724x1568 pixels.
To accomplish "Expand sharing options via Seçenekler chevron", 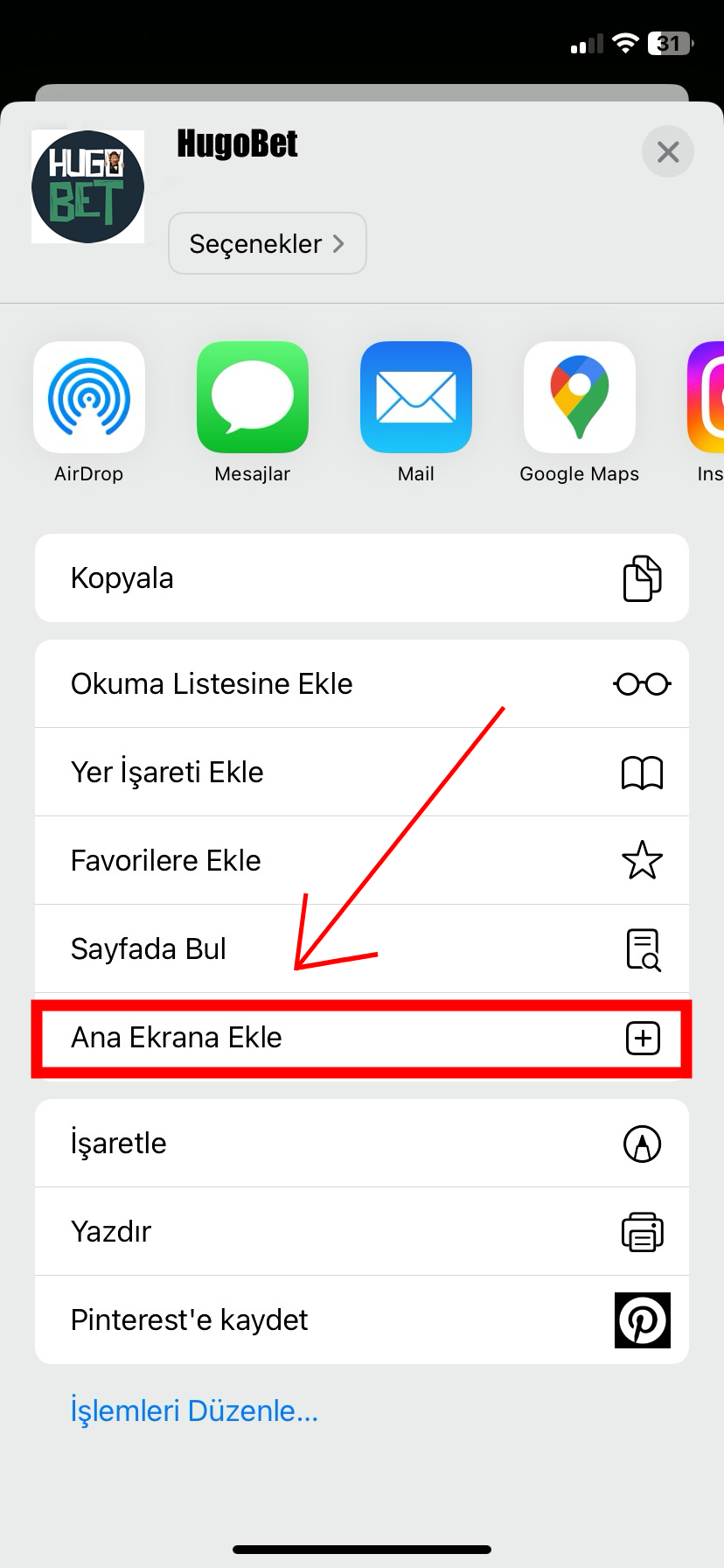I will coord(338,243).
